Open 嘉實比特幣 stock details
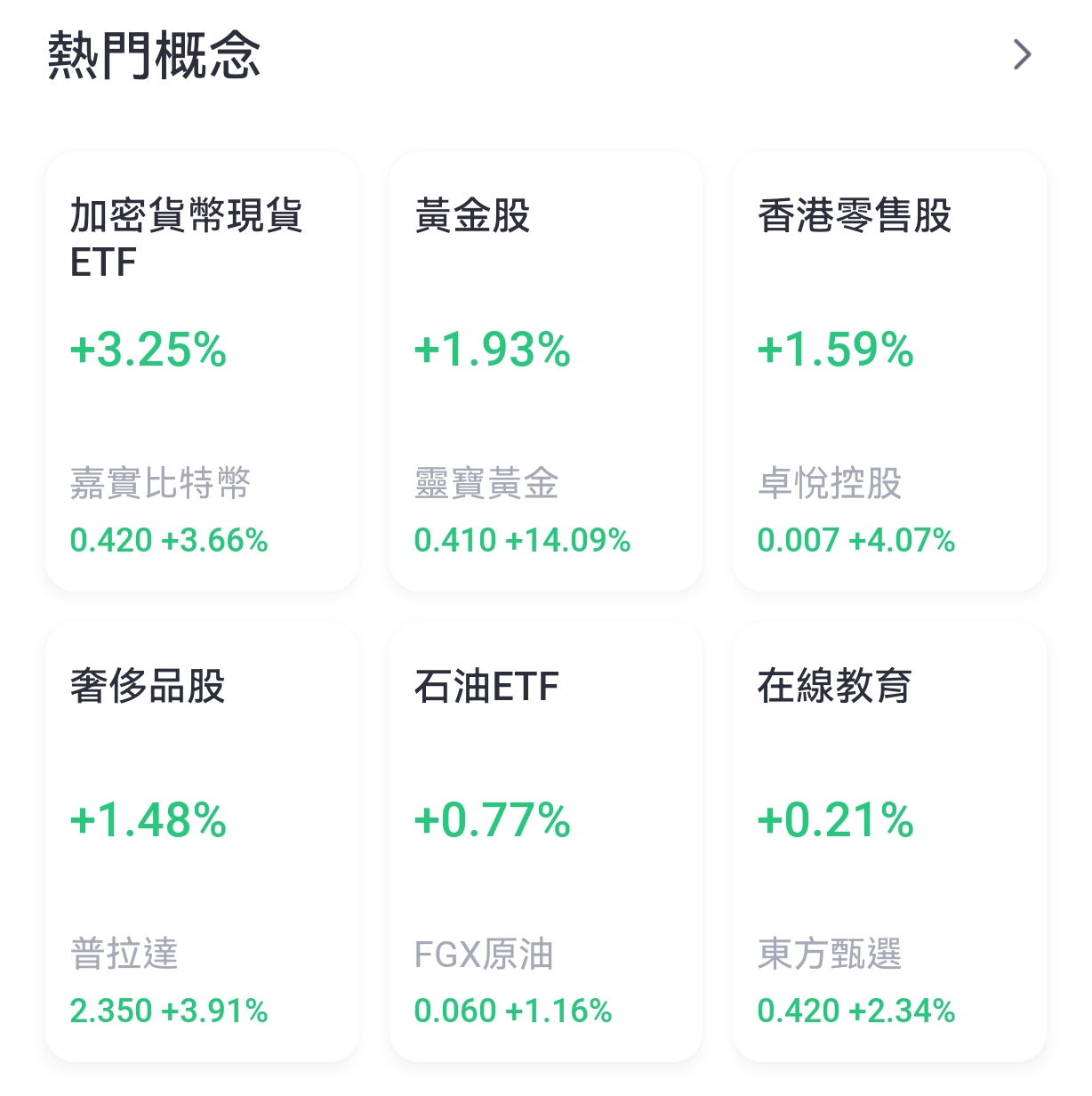 coord(162,485)
